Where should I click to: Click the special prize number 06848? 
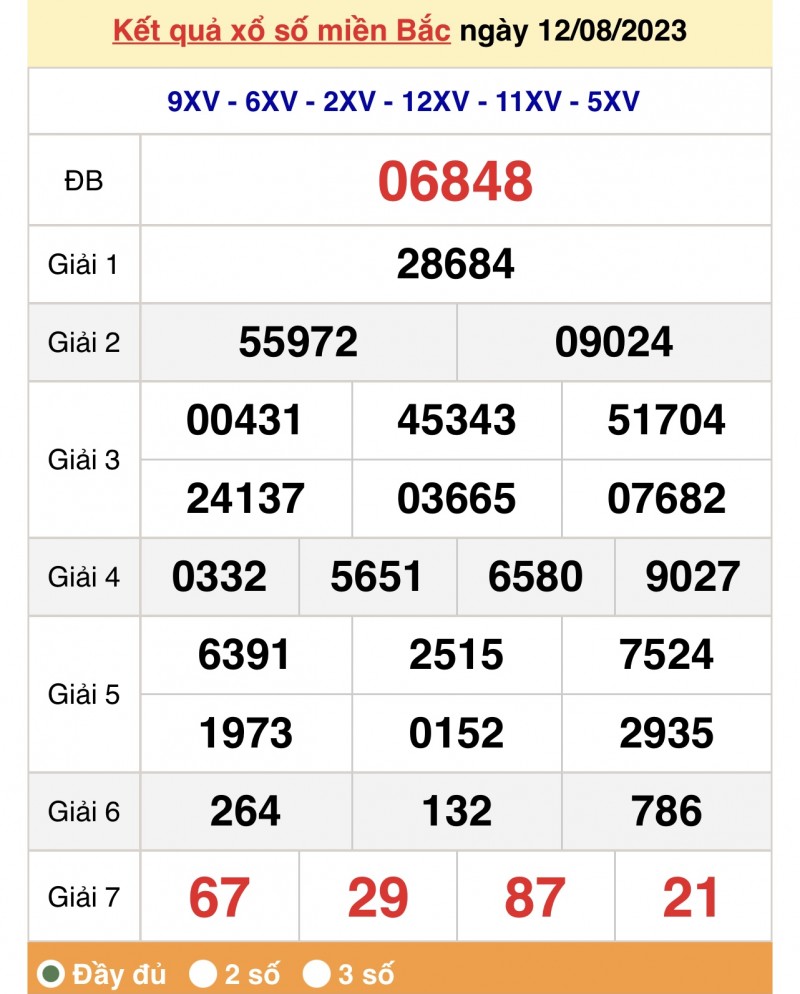(456, 181)
